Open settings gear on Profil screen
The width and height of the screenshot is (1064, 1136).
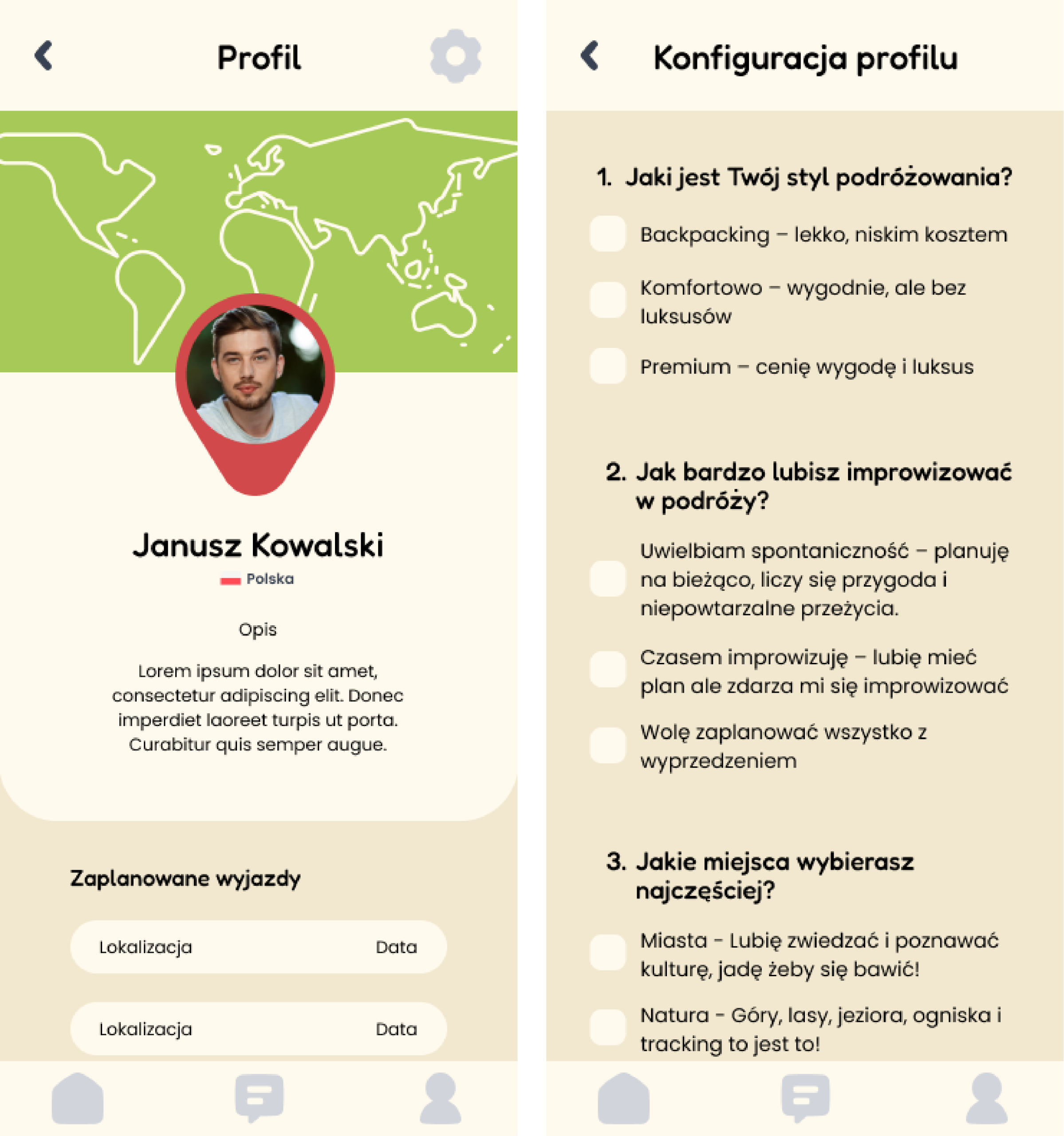coord(455,56)
